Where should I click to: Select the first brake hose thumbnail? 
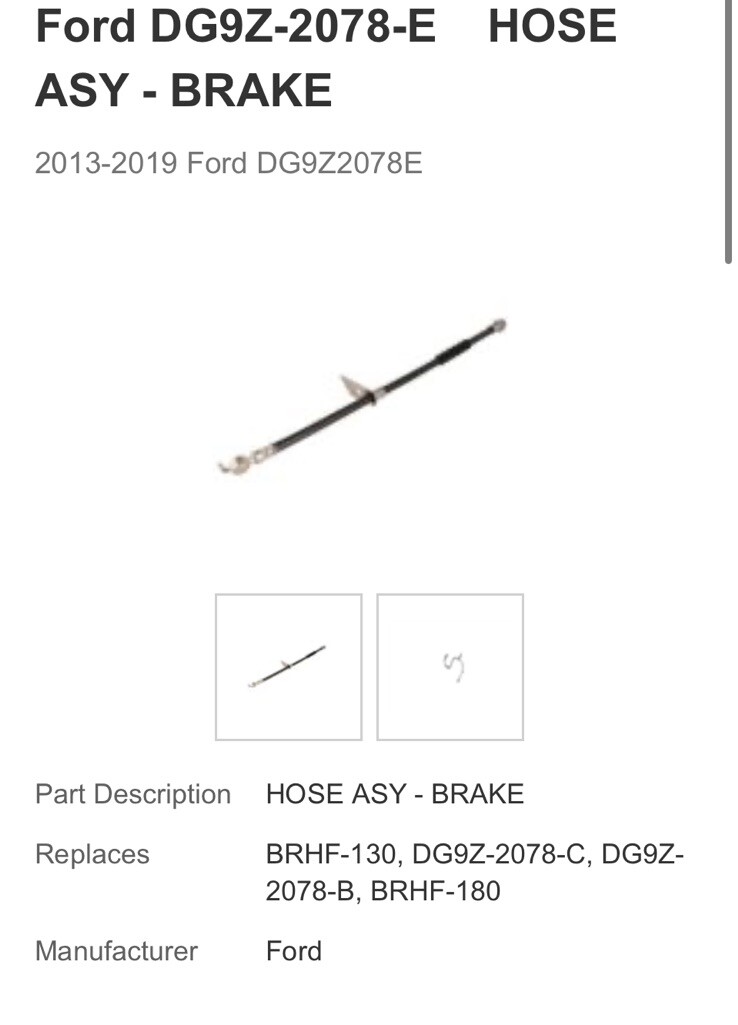(288, 667)
